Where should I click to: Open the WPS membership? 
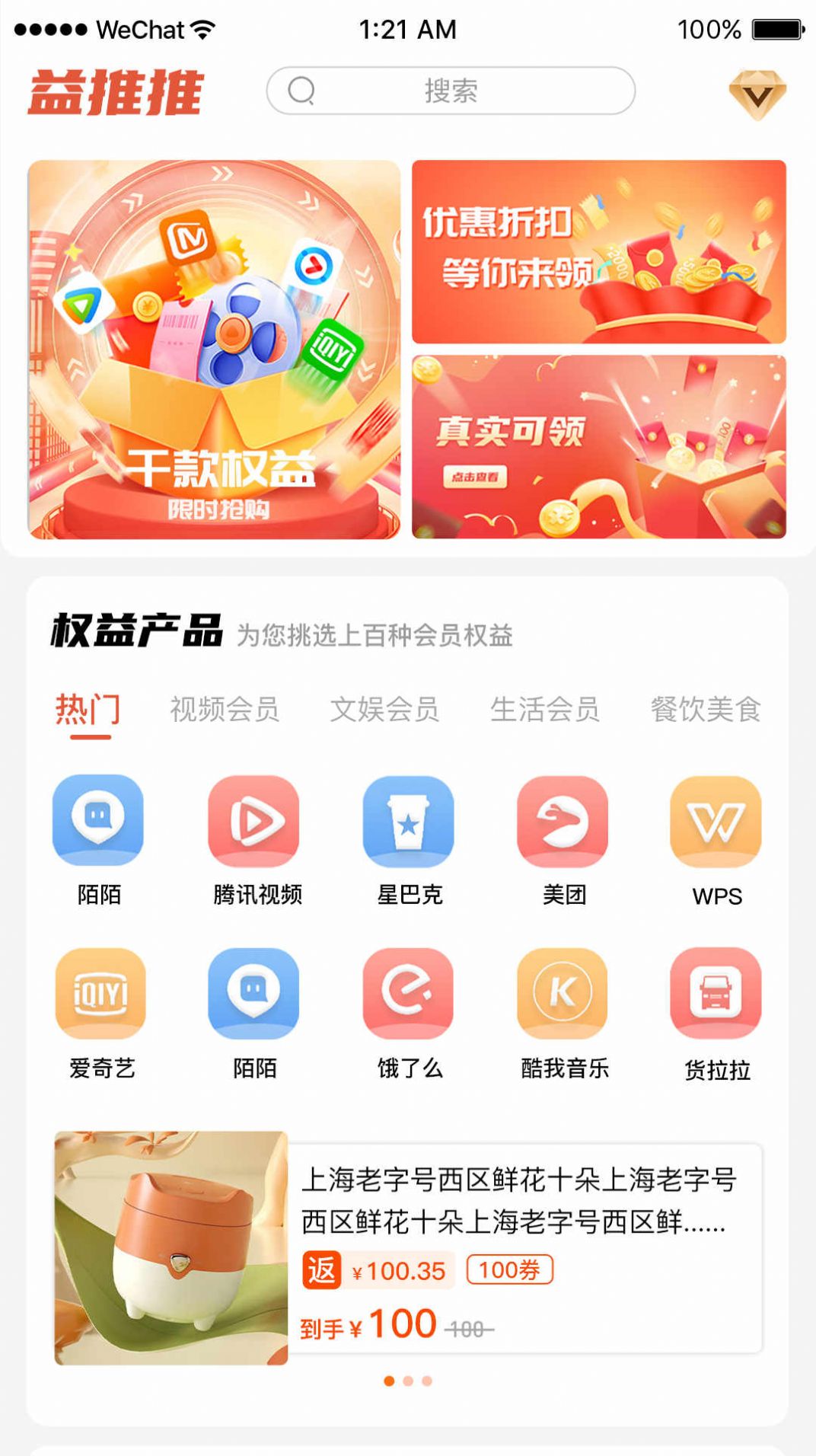point(716,841)
